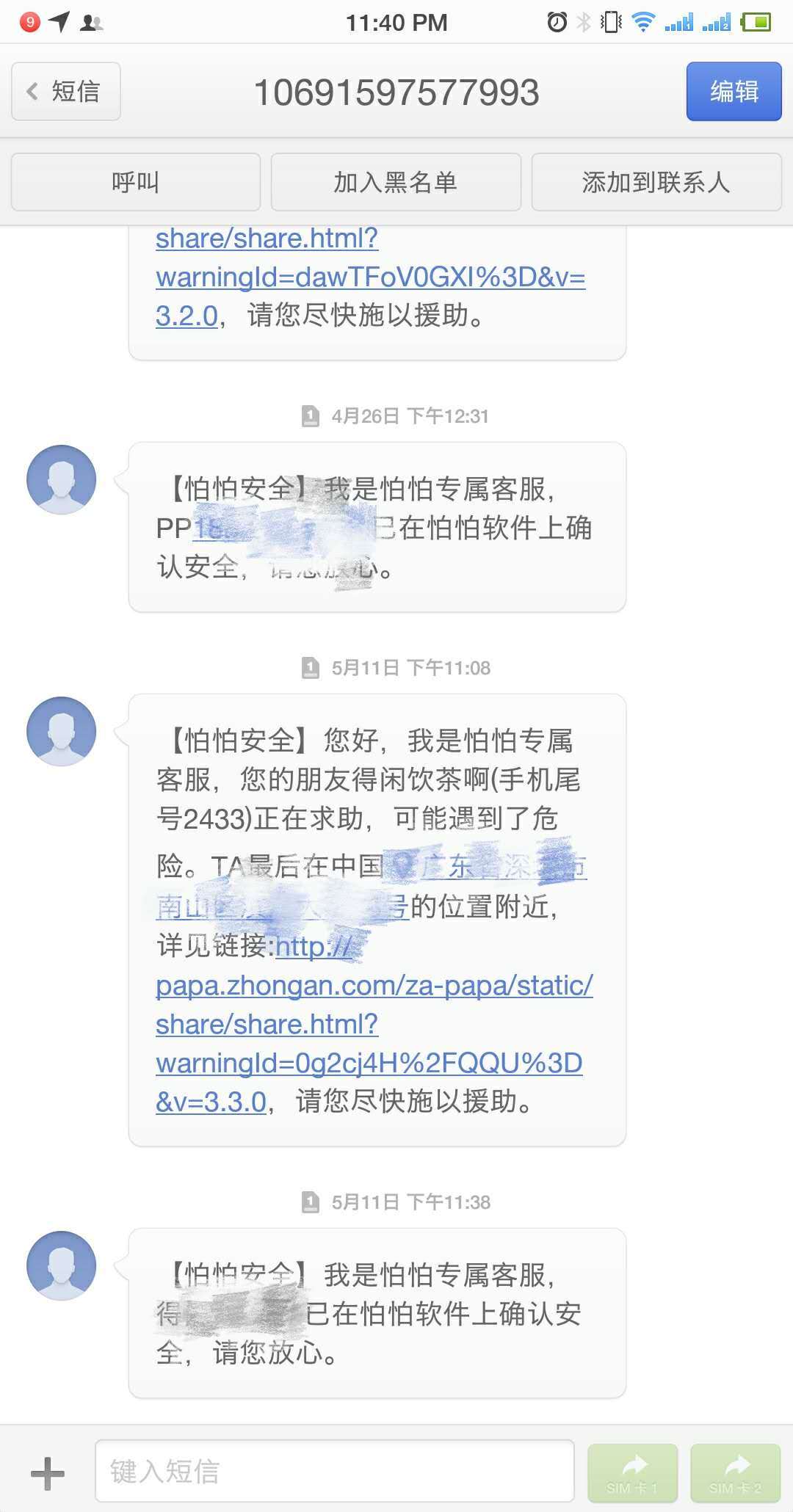Go back to 短信 message list
This screenshot has width=793, height=1512.
(x=66, y=92)
